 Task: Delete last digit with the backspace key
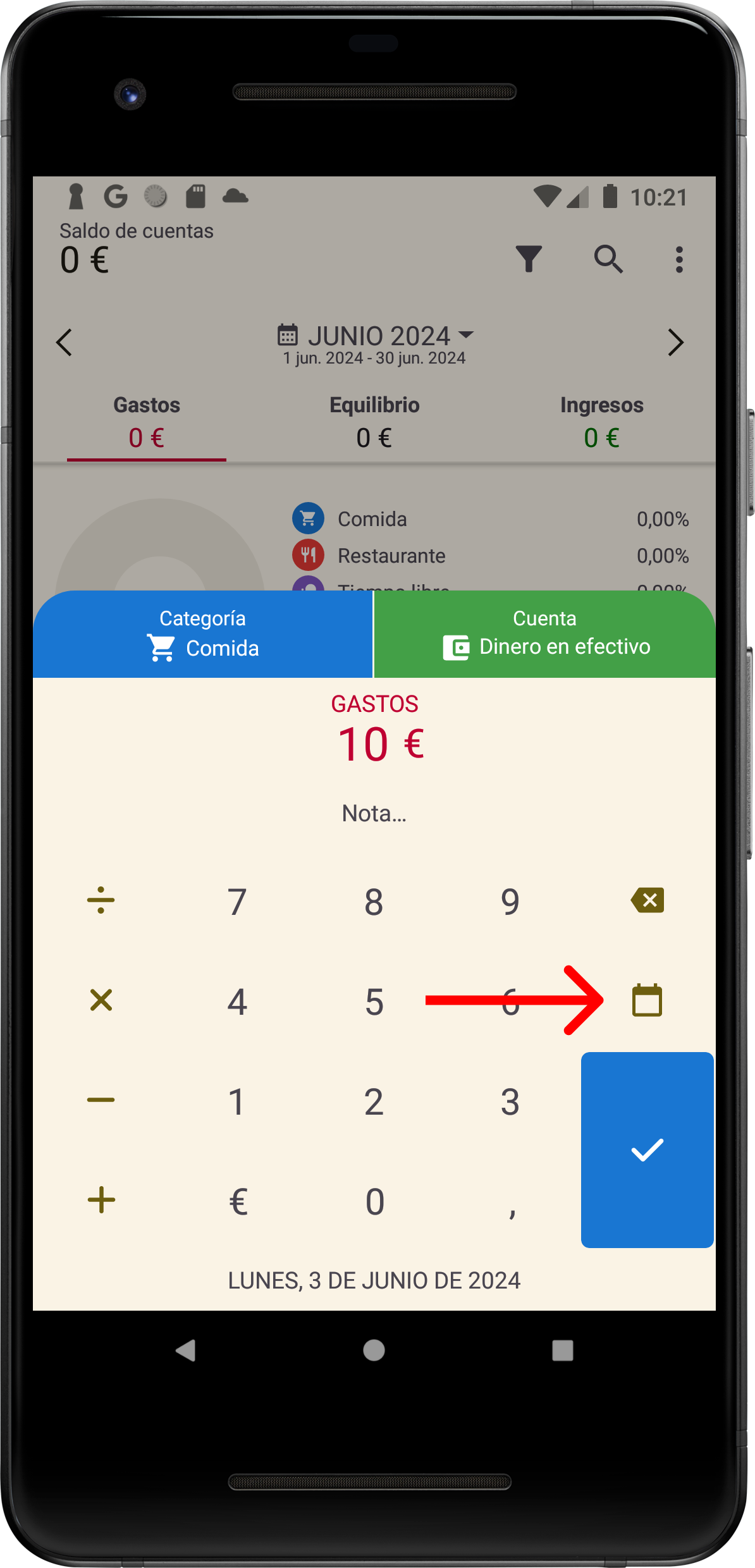coord(647,900)
